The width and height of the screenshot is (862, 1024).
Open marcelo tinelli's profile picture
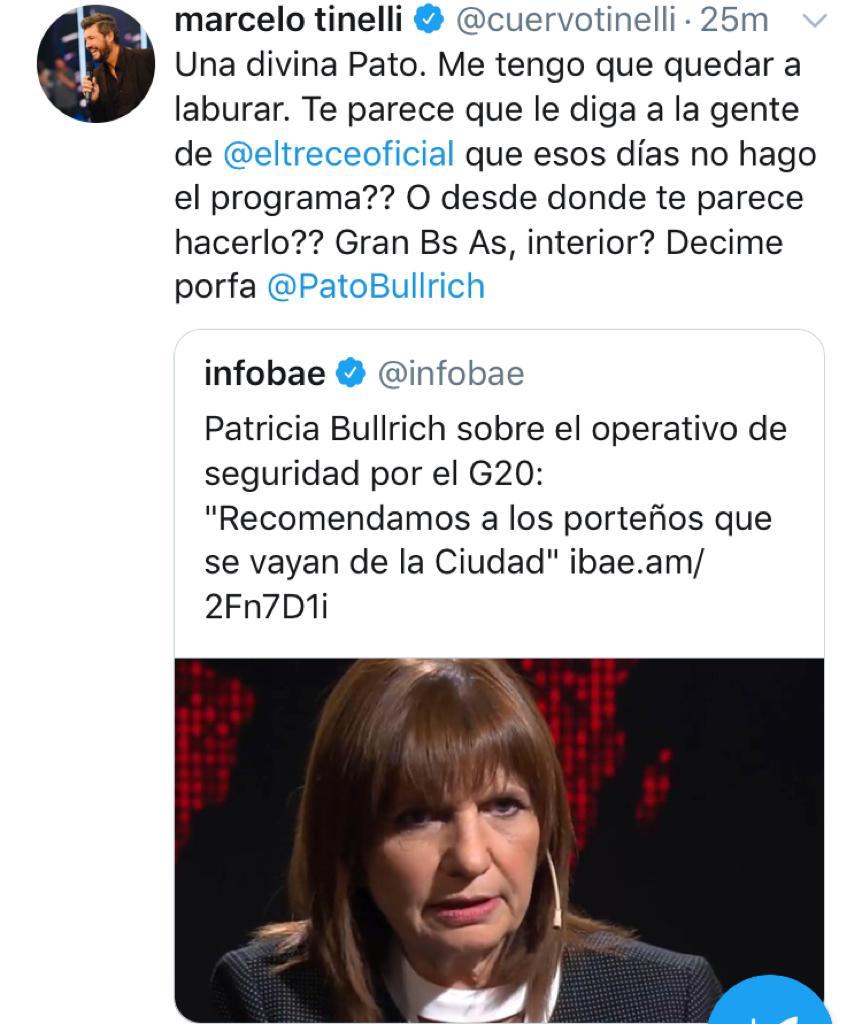96,64
